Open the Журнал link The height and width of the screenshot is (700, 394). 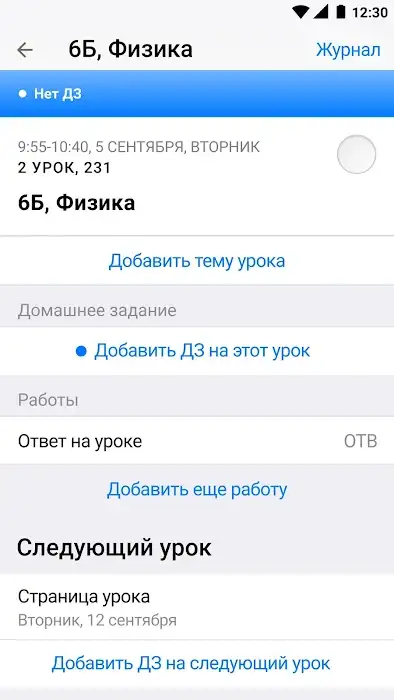tap(348, 50)
